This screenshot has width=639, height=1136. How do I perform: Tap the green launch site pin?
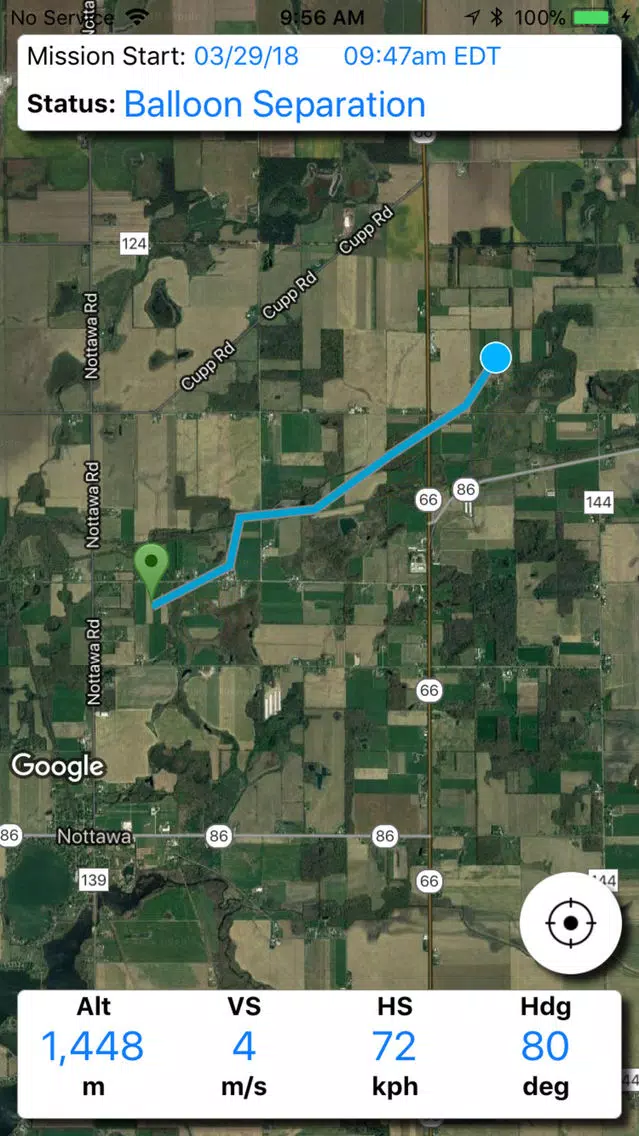151,572
